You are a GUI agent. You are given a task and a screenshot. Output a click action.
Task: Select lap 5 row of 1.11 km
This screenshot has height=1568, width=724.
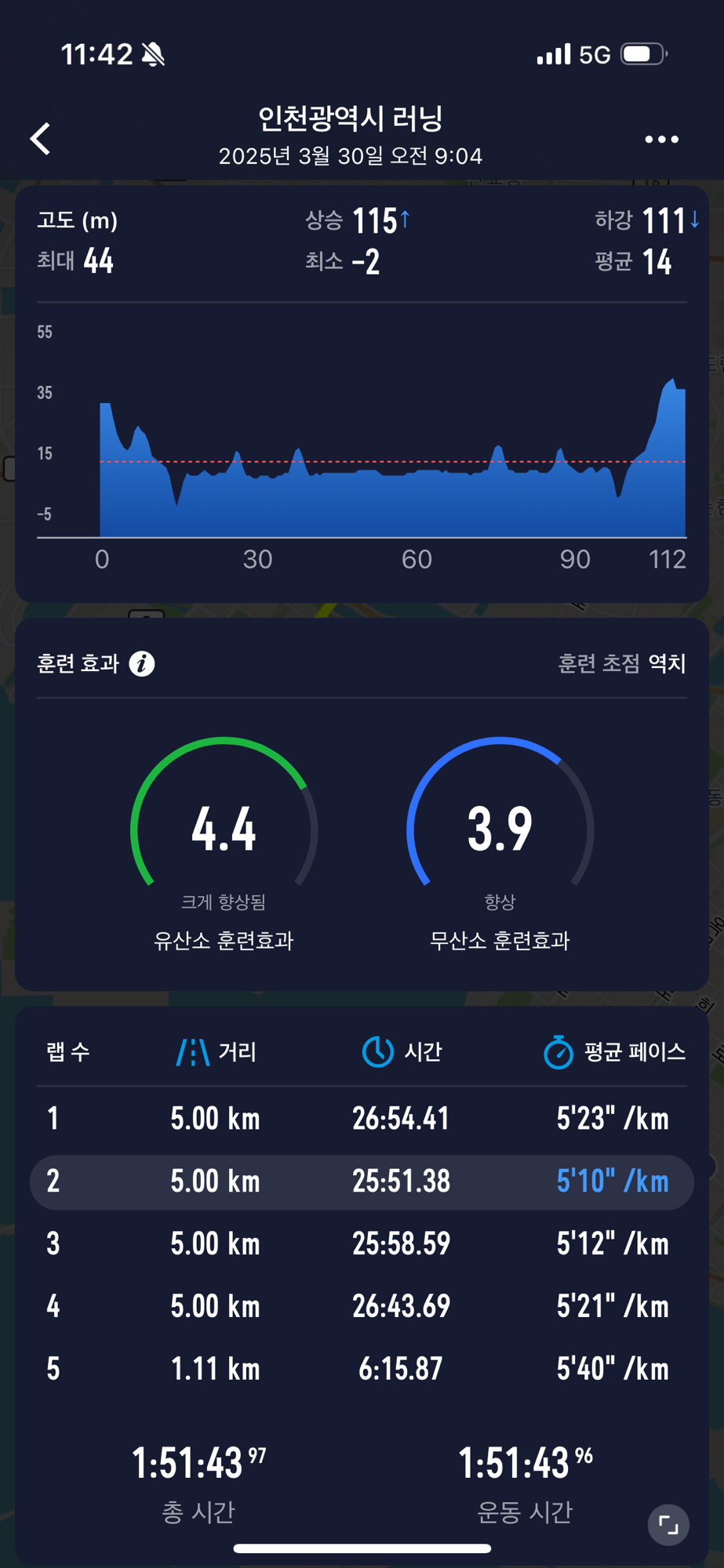362,1370
